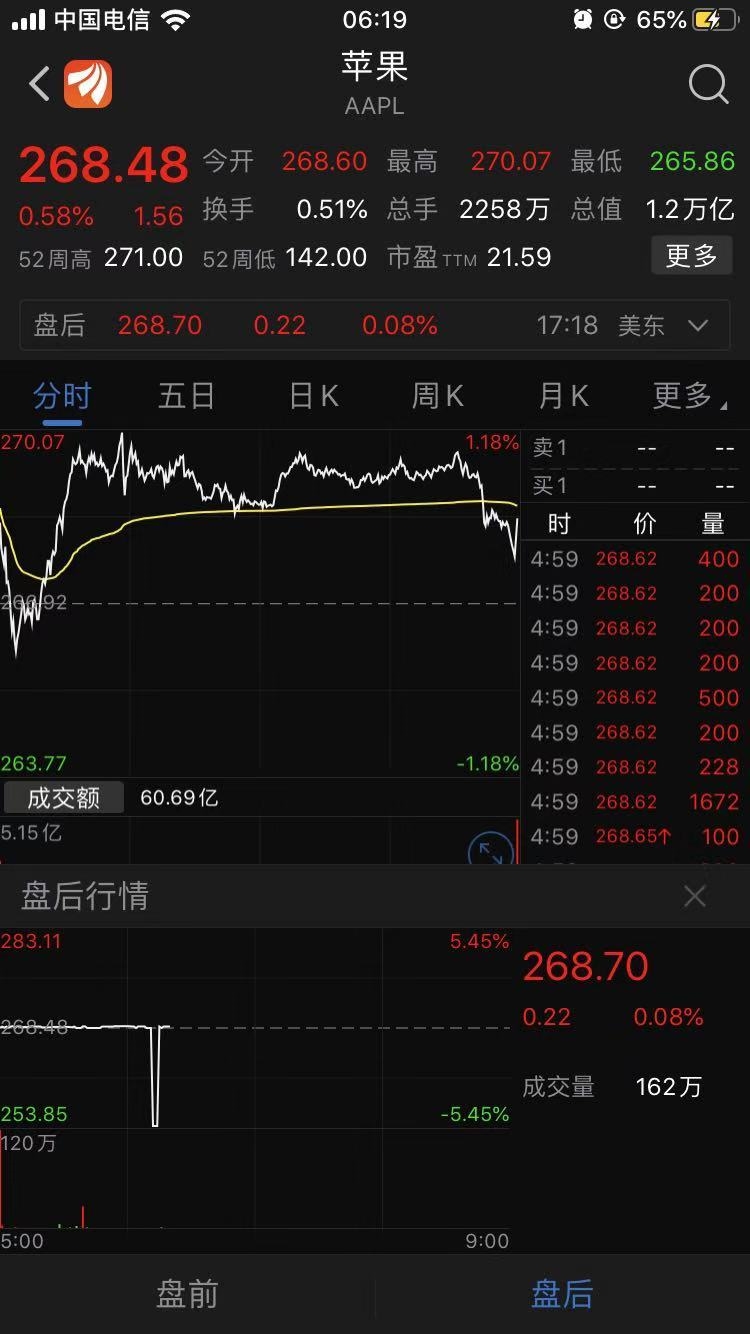Tap the 成交额 indicator selector
Image resolution: width=750 pixels, height=1334 pixels.
64,797
